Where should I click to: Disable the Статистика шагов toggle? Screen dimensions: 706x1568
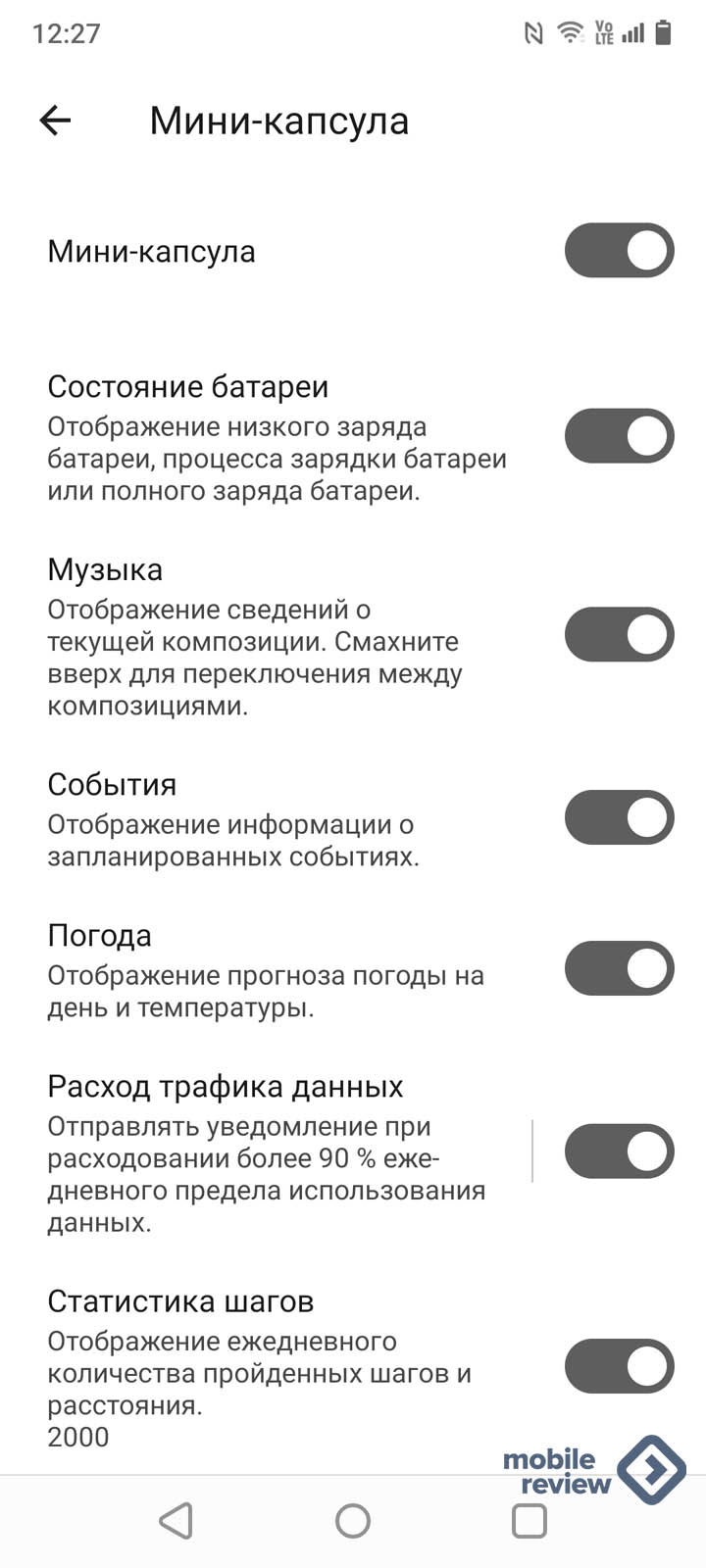pyautogui.click(x=619, y=1366)
